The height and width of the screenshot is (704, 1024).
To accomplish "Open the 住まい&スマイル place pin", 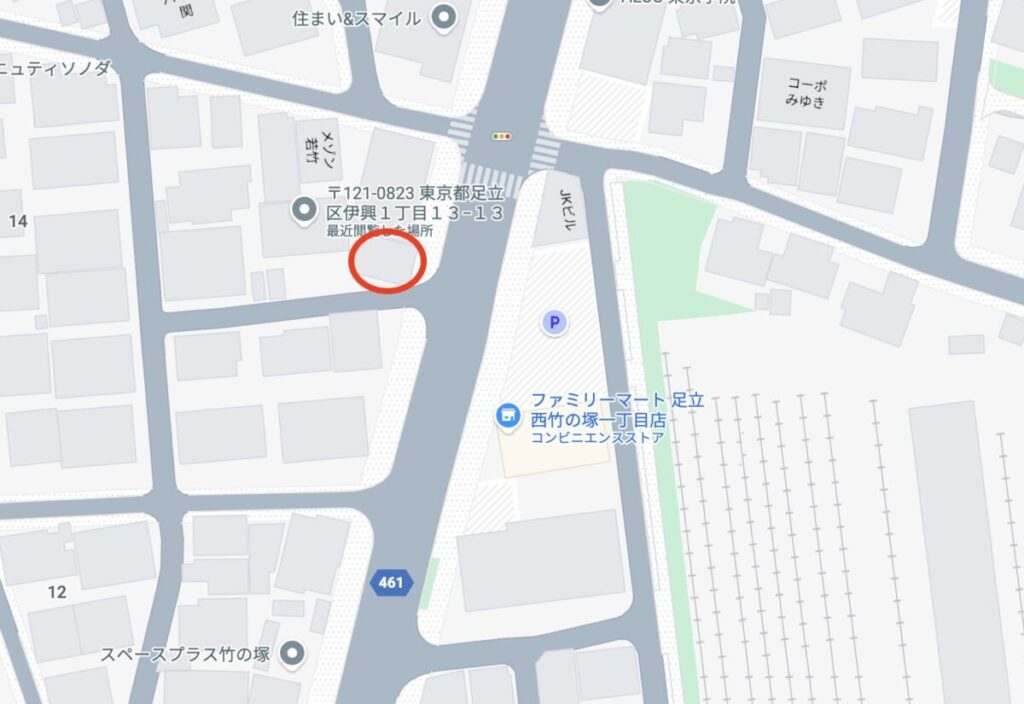I will [443, 17].
